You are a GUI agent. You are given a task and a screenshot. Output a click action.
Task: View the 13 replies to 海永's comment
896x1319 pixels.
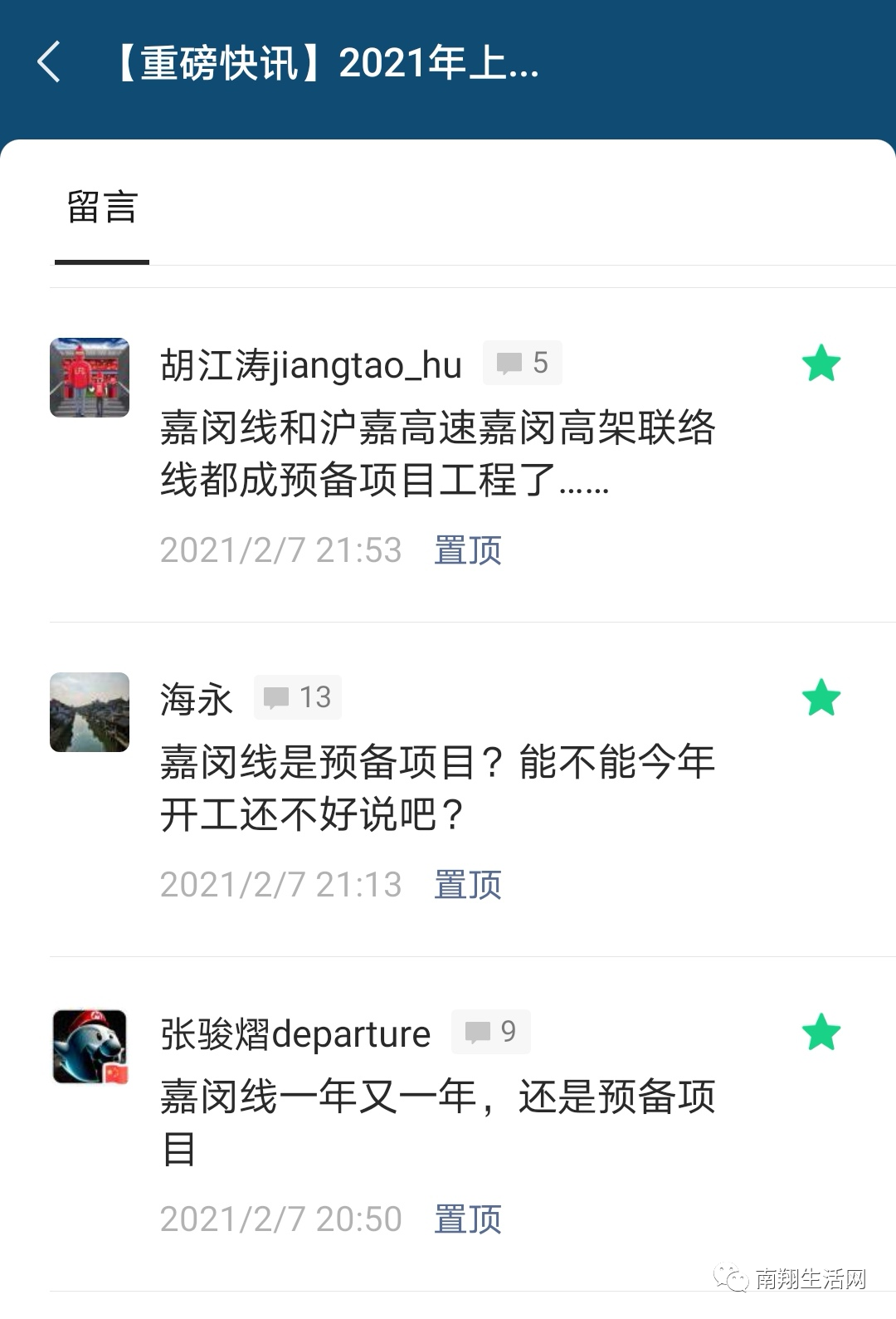pyautogui.click(x=298, y=697)
